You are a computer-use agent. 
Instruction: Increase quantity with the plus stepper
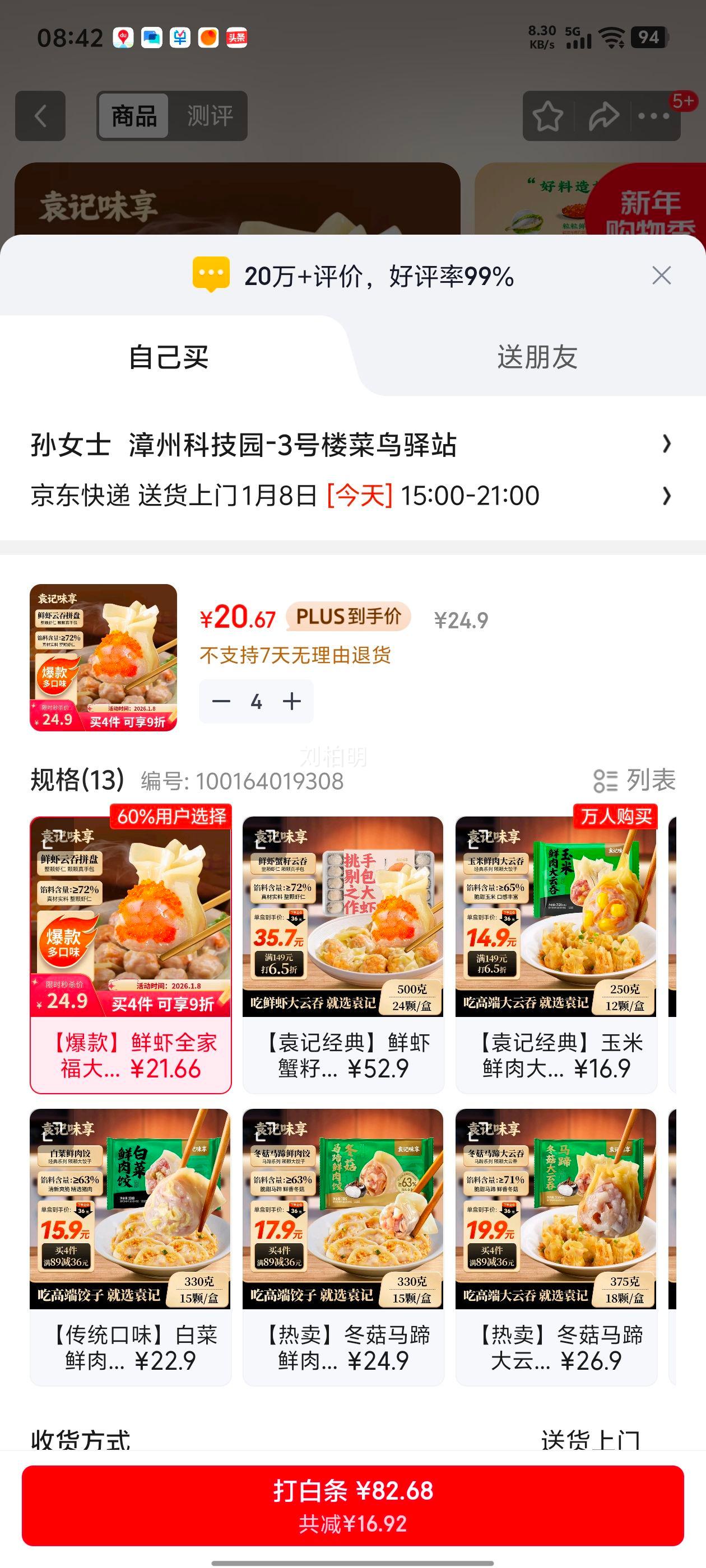292,701
